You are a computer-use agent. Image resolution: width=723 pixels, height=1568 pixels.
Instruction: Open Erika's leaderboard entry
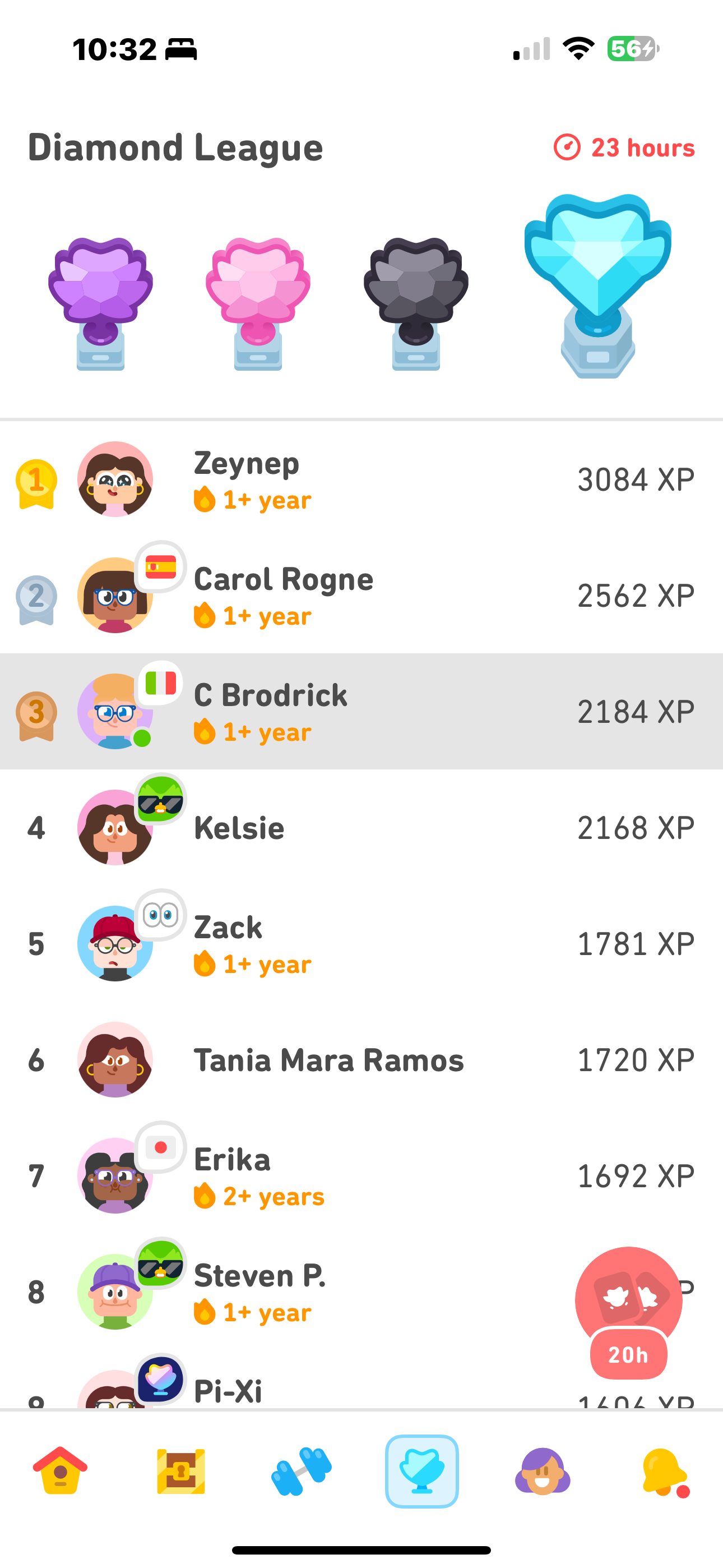[361, 1176]
